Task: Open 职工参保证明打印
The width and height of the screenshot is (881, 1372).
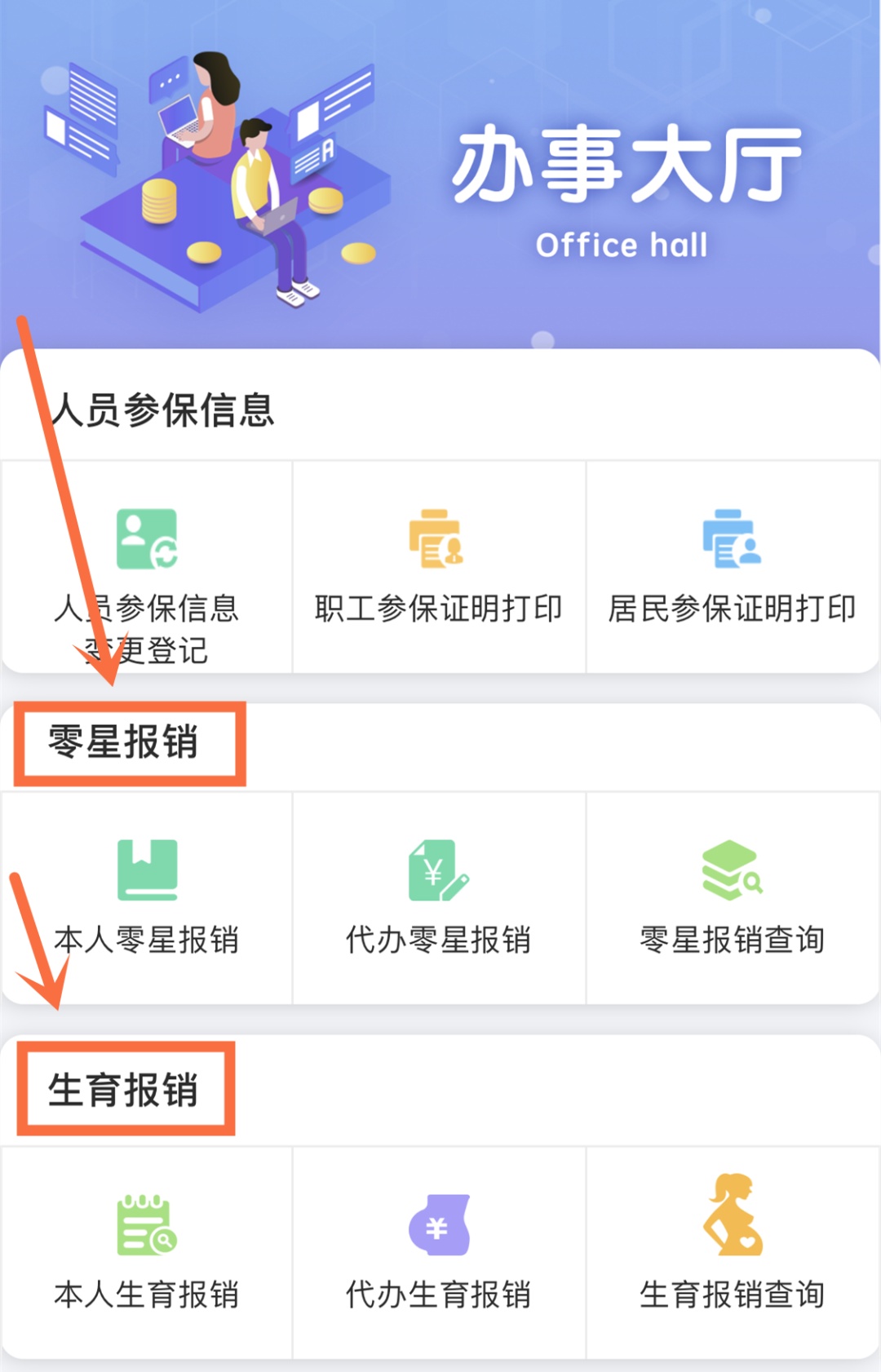Action: pyautogui.click(x=439, y=568)
